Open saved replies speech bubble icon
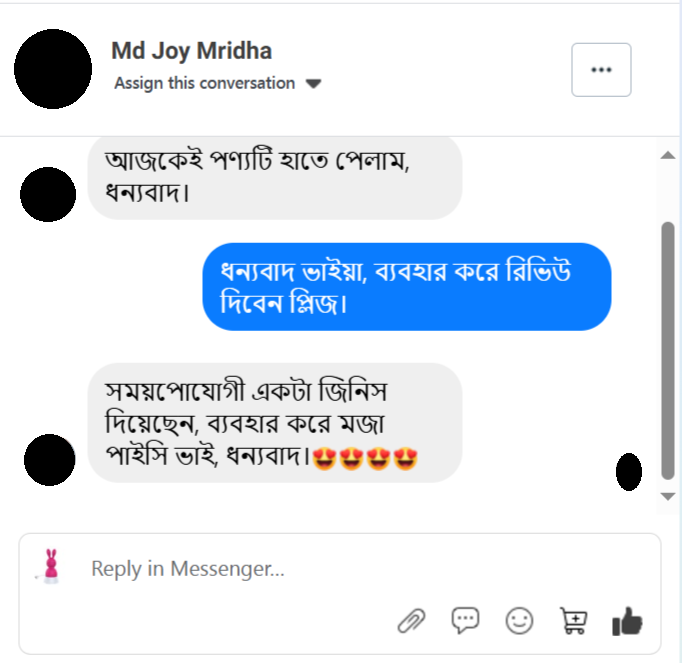682x663 pixels. click(x=465, y=621)
